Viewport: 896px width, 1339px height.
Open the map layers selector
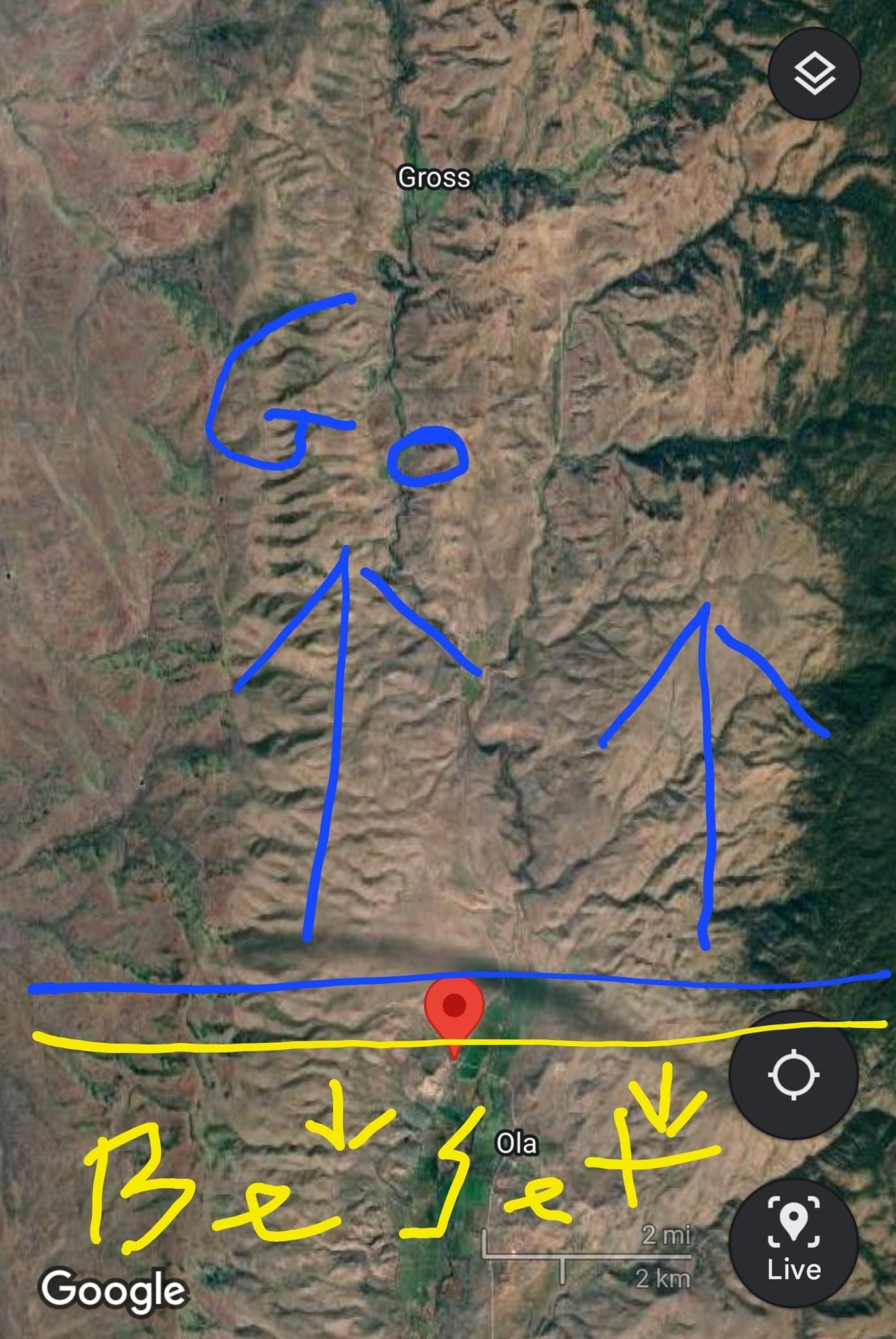814,73
